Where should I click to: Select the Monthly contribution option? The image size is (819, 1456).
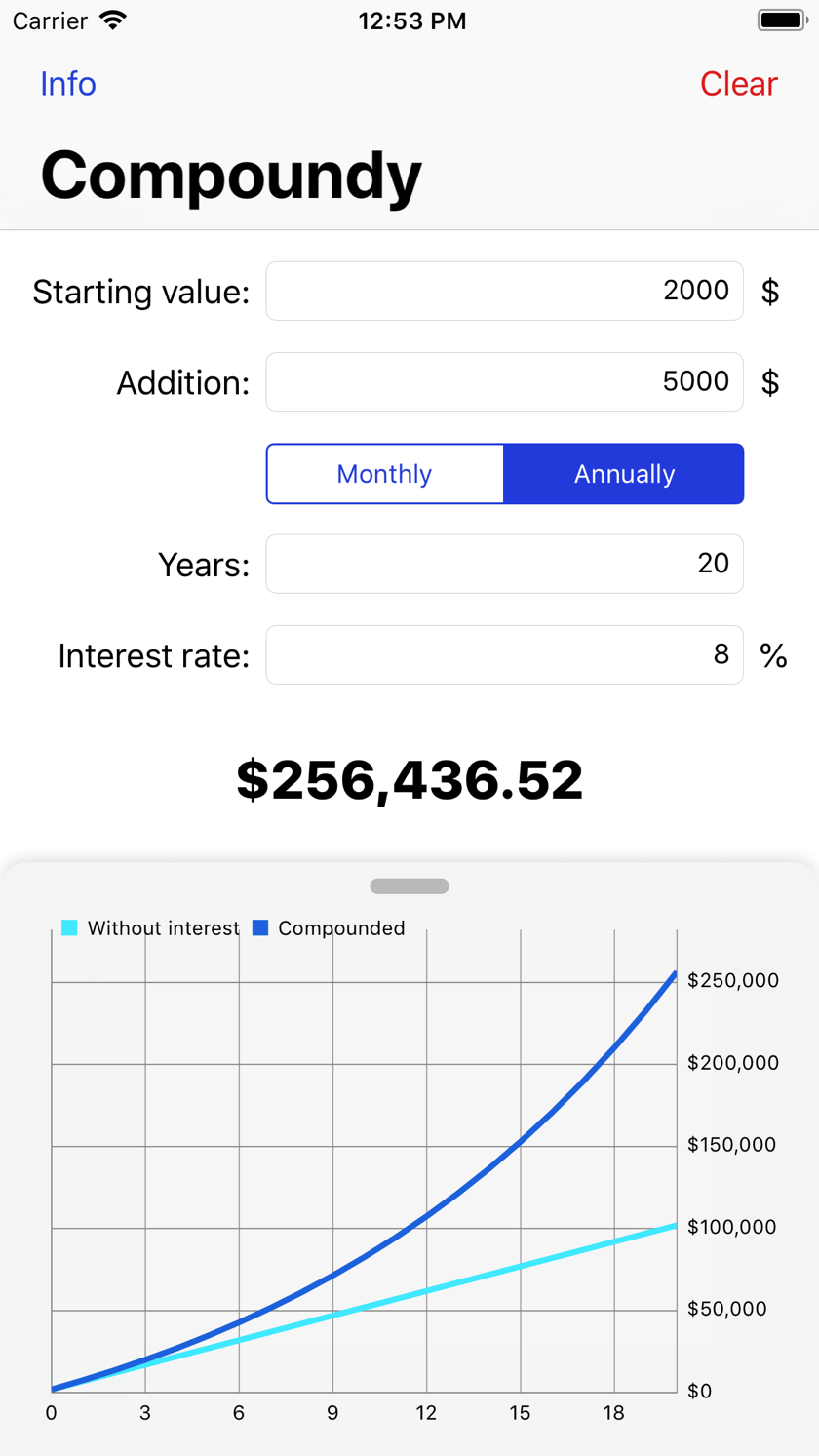384,473
